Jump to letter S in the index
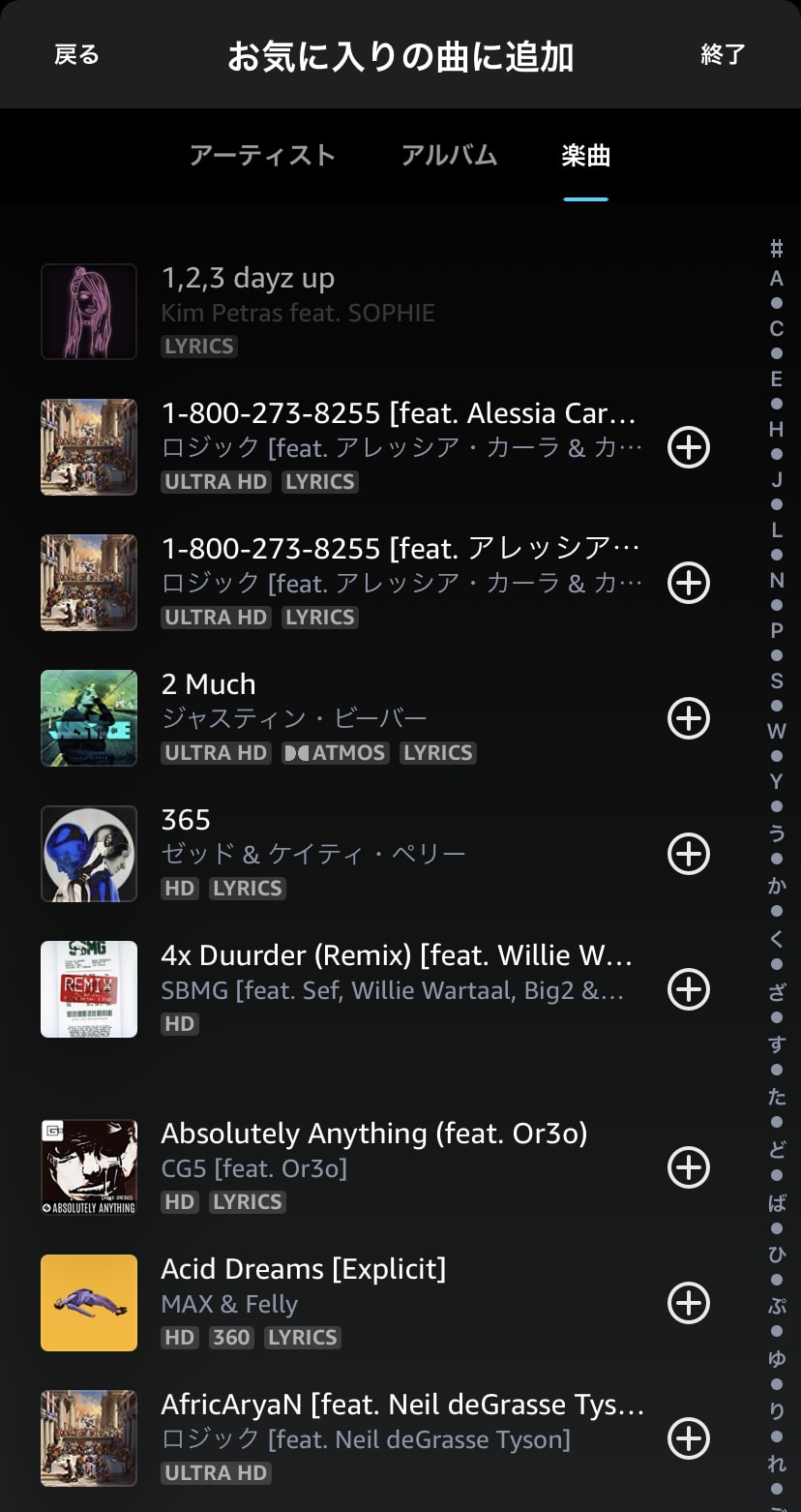Viewport: 801px width, 1512px height. (776, 680)
